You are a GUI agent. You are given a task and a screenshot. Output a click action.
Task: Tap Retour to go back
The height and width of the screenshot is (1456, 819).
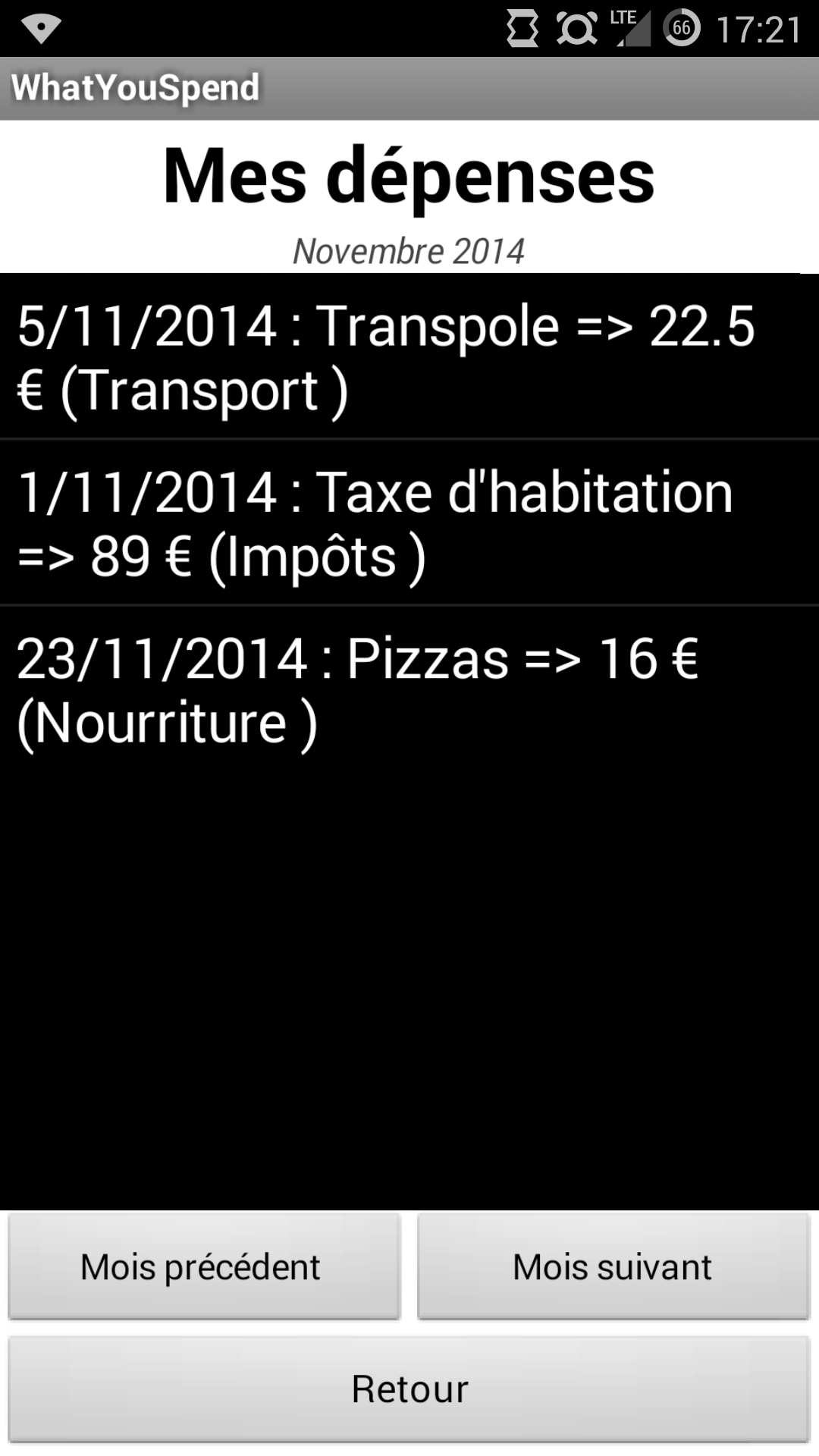tap(409, 1389)
